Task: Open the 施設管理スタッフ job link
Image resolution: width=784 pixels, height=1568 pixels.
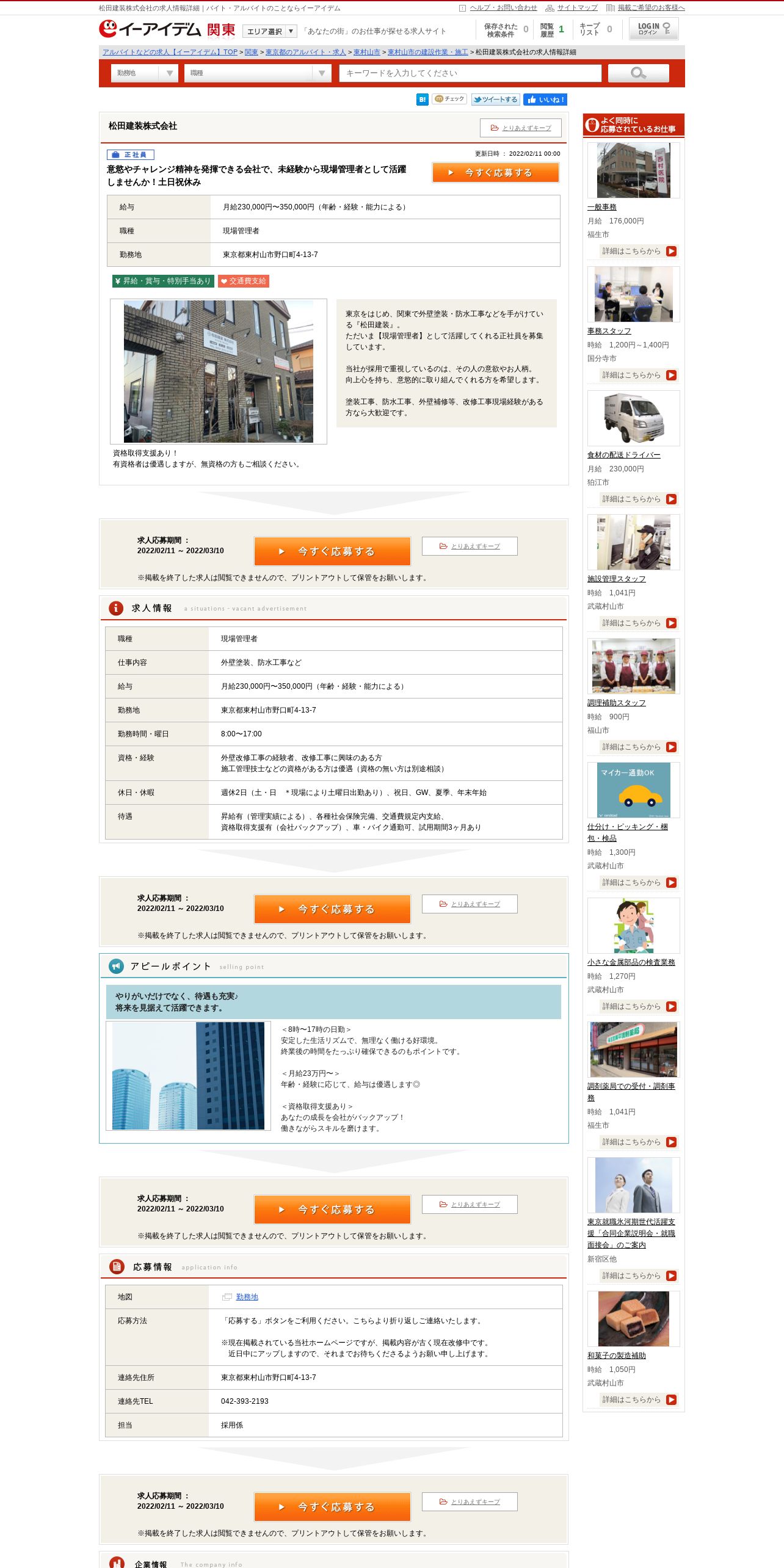Action: click(616, 579)
